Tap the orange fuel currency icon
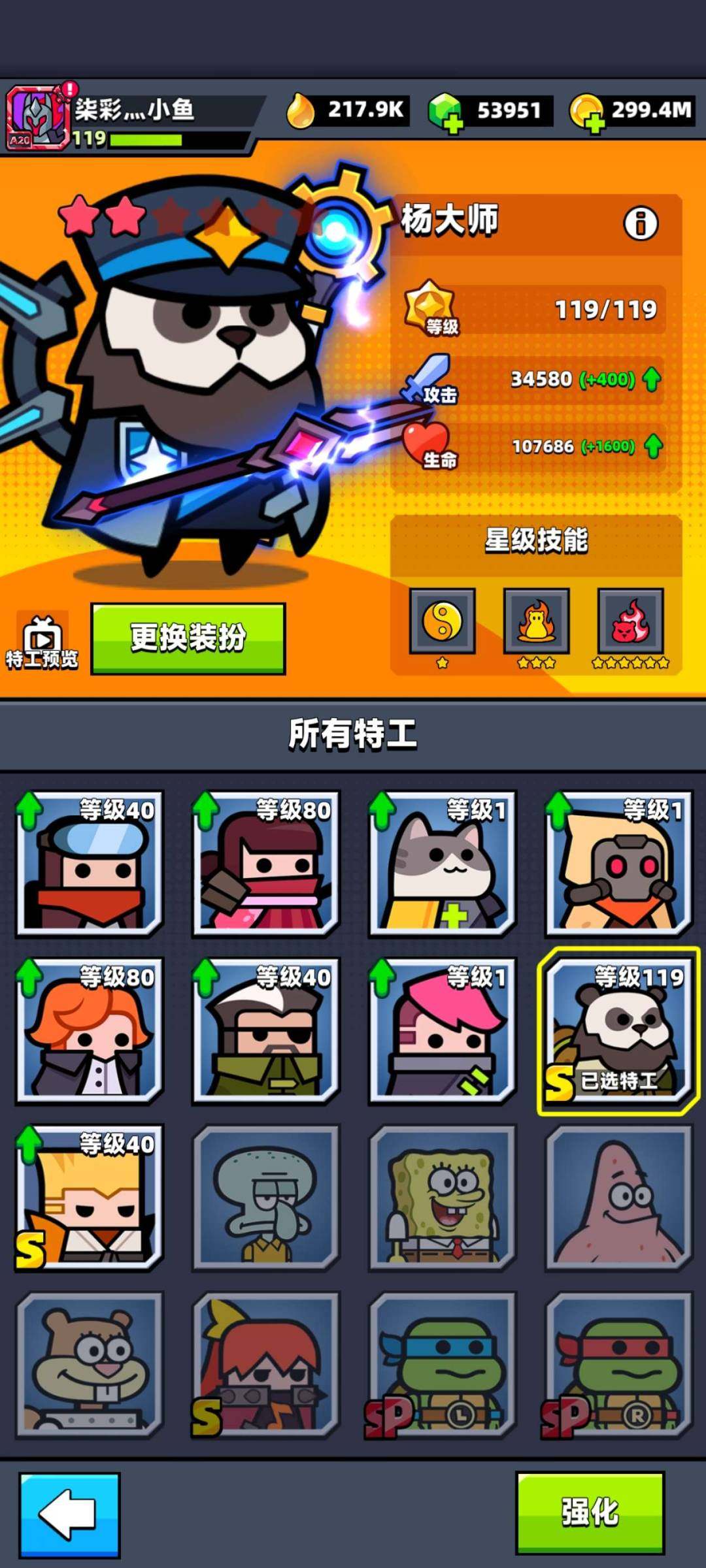Screen dimensions: 706x1568 click(302, 110)
